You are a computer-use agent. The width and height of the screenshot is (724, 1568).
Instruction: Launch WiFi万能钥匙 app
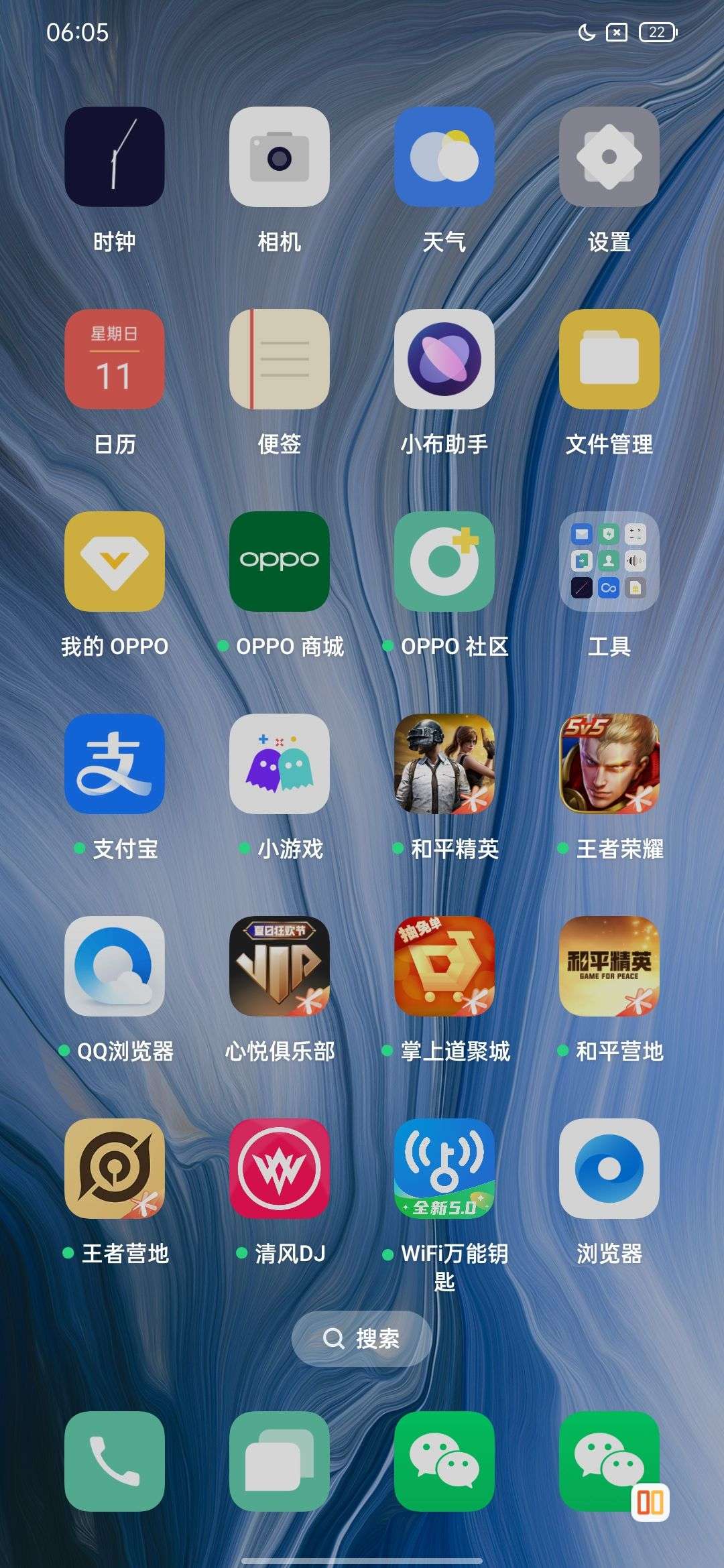[444, 1169]
